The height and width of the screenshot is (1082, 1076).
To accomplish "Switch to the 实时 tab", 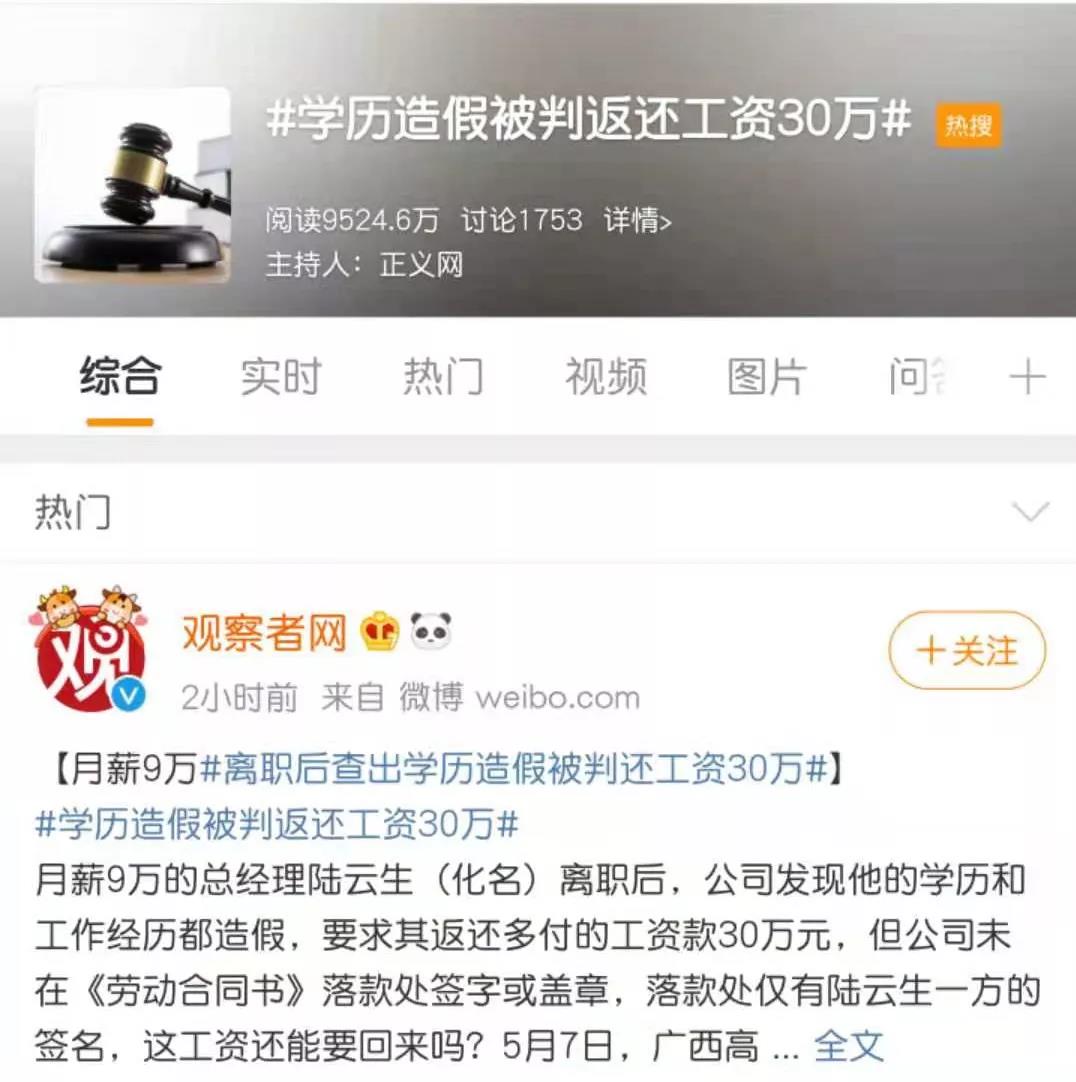I will point(281,378).
